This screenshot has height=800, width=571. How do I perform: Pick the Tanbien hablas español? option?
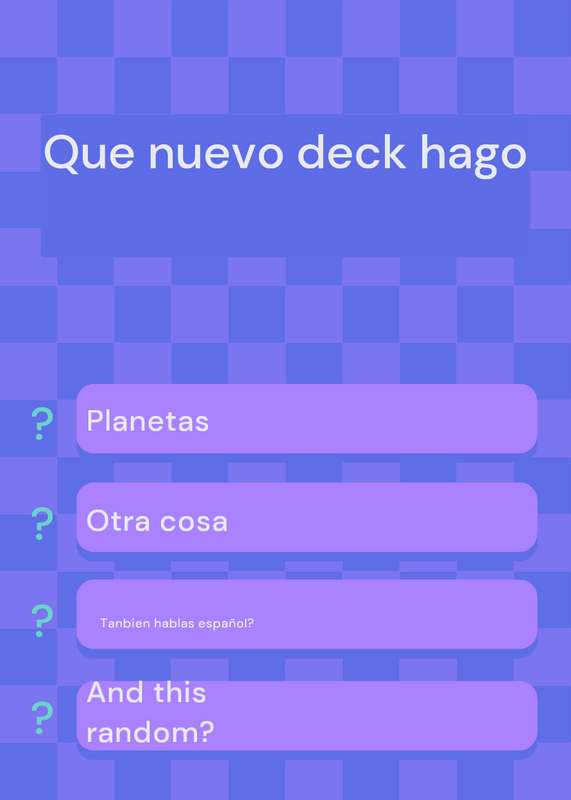(x=307, y=614)
